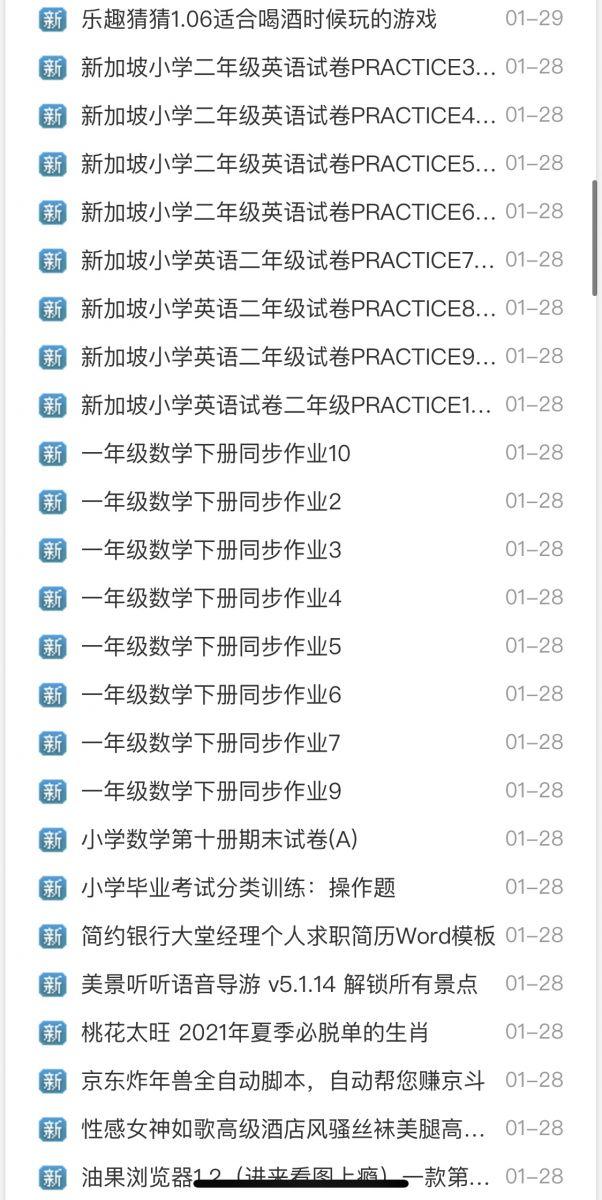Open 油果浏览器1.2 post

point(286,1176)
